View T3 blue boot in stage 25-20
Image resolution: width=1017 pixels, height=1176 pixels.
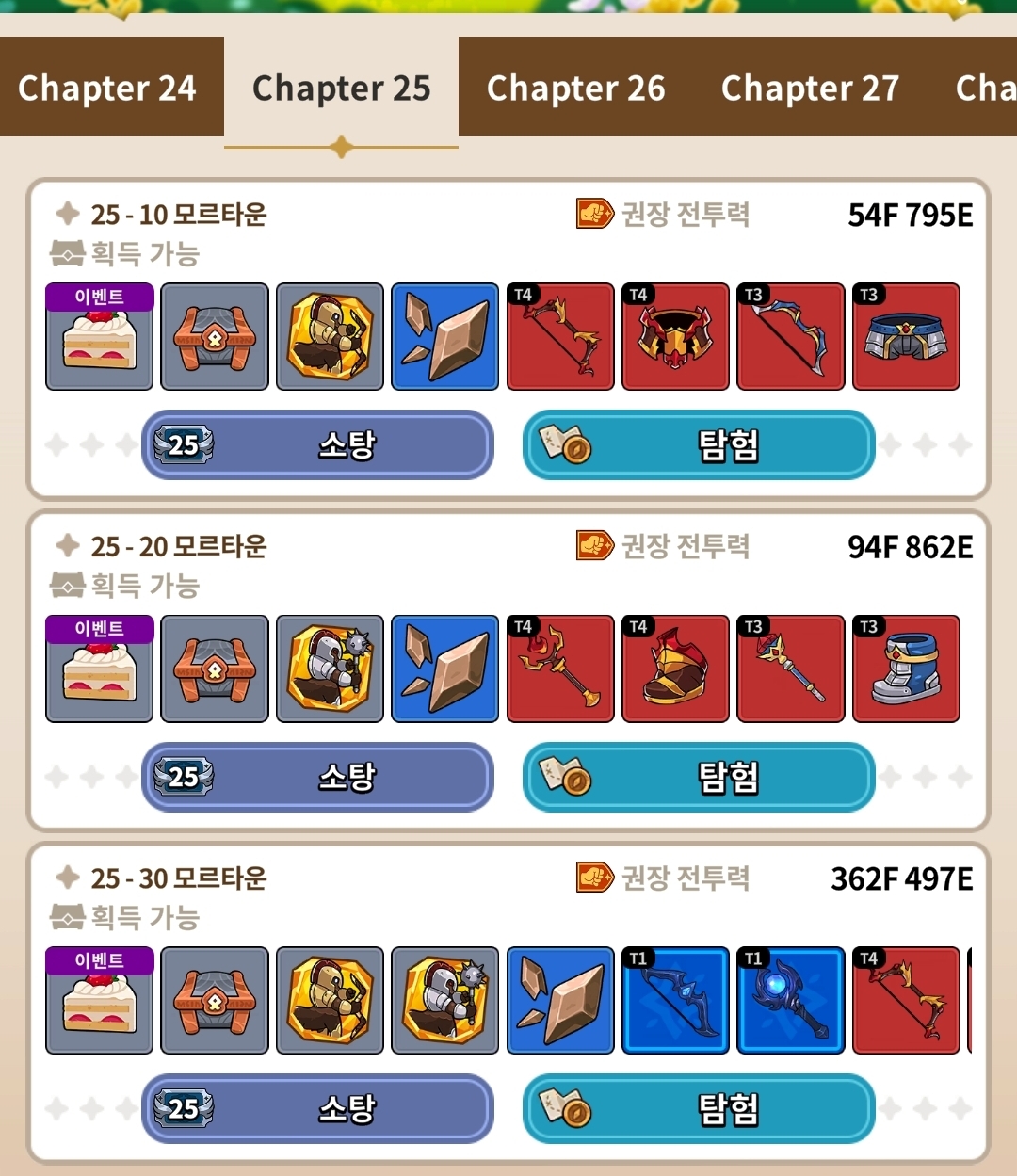[x=906, y=669]
